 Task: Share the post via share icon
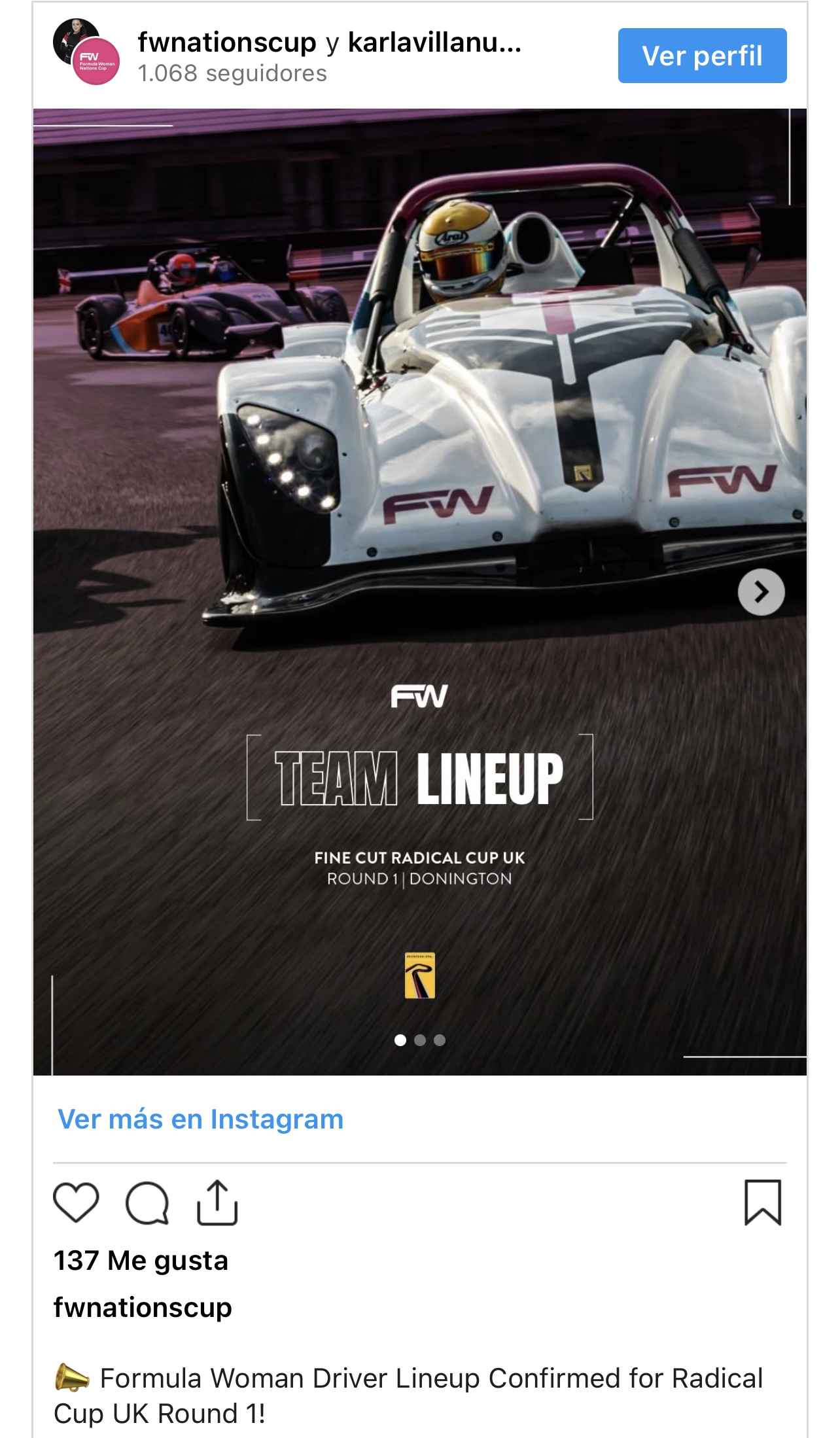[x=217, y=1202]
